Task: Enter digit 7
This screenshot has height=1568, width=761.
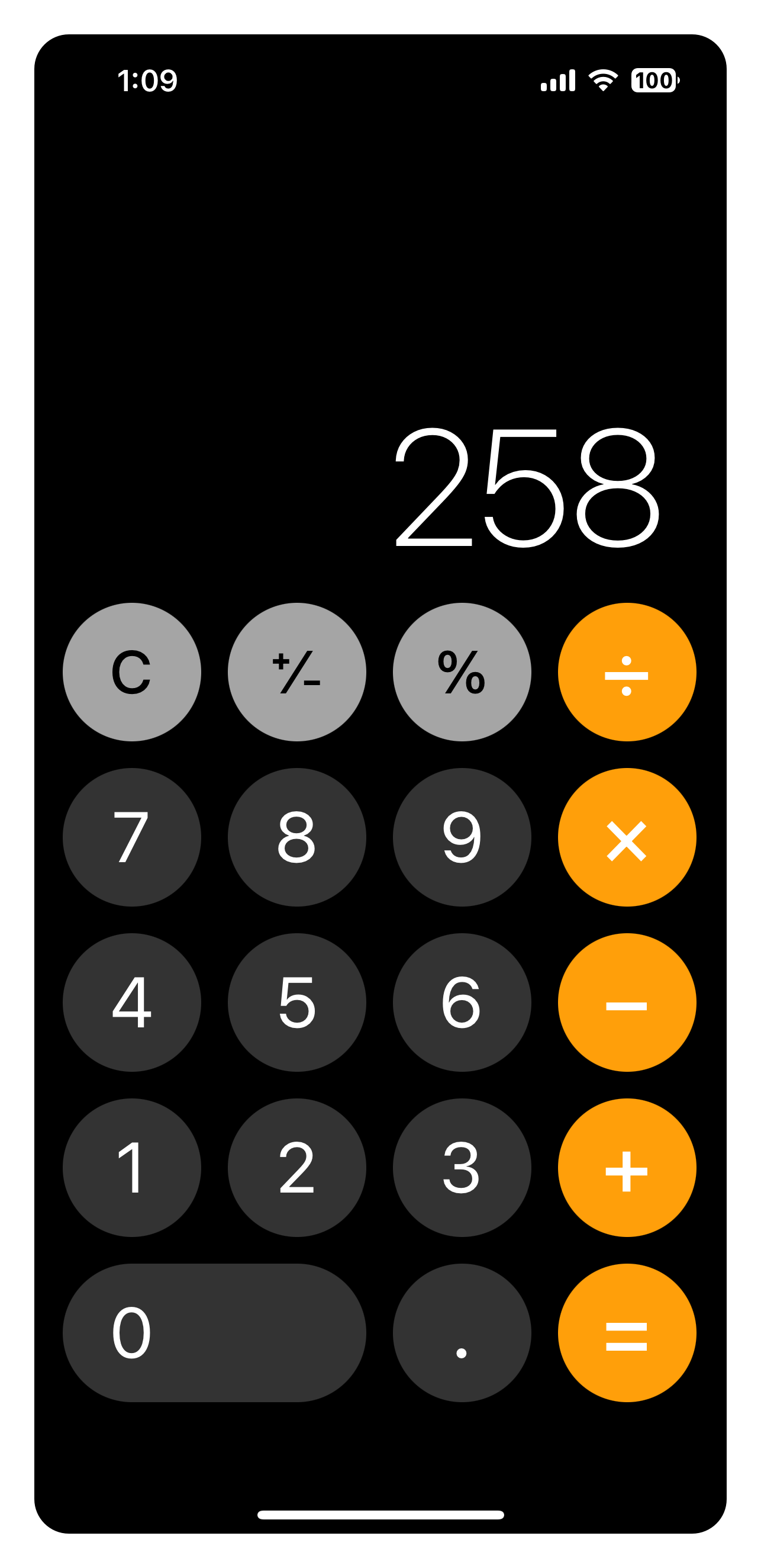Action: (x=132, y=837)
